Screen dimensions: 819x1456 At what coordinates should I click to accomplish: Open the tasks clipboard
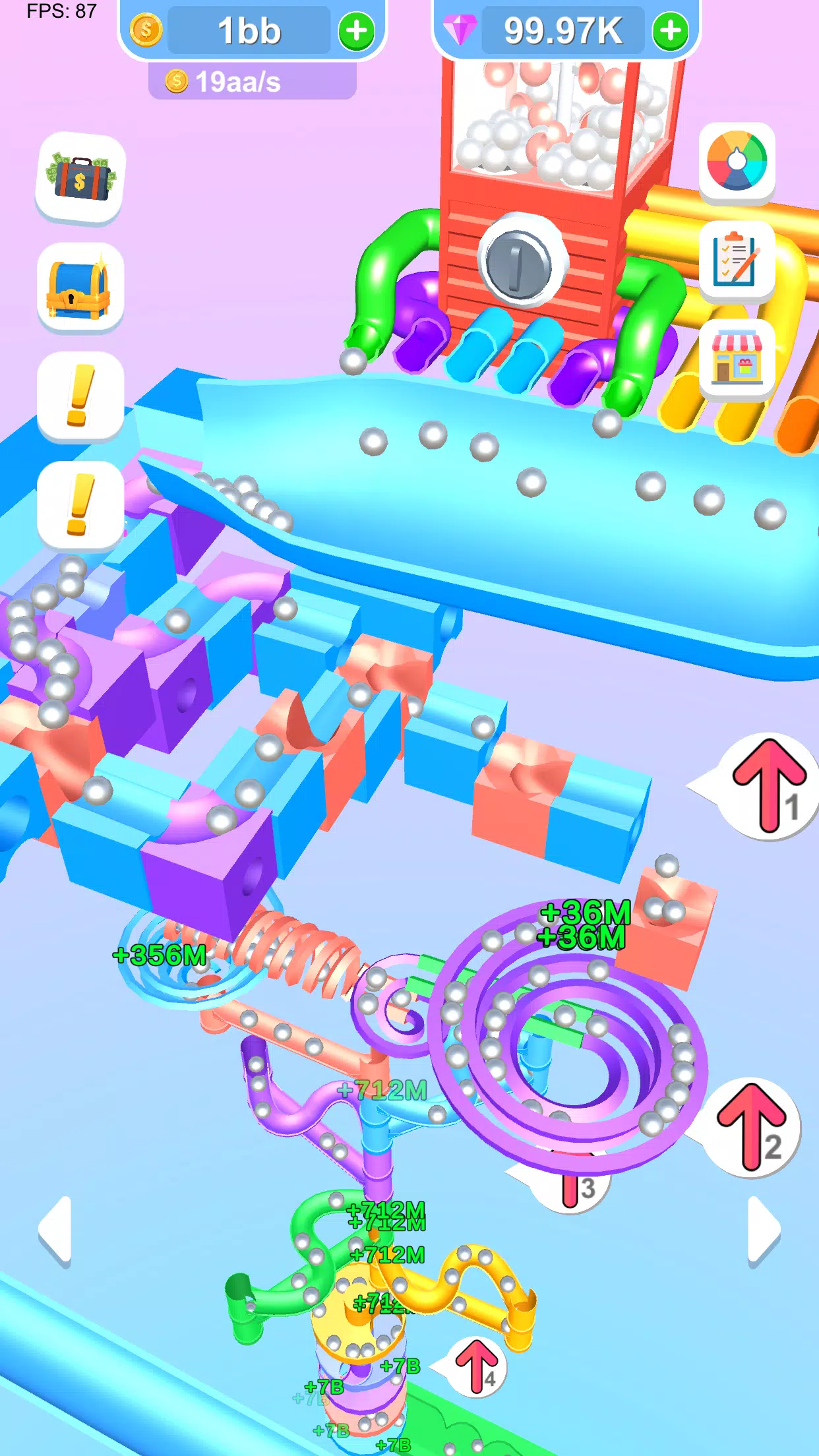tap(737, 260)
